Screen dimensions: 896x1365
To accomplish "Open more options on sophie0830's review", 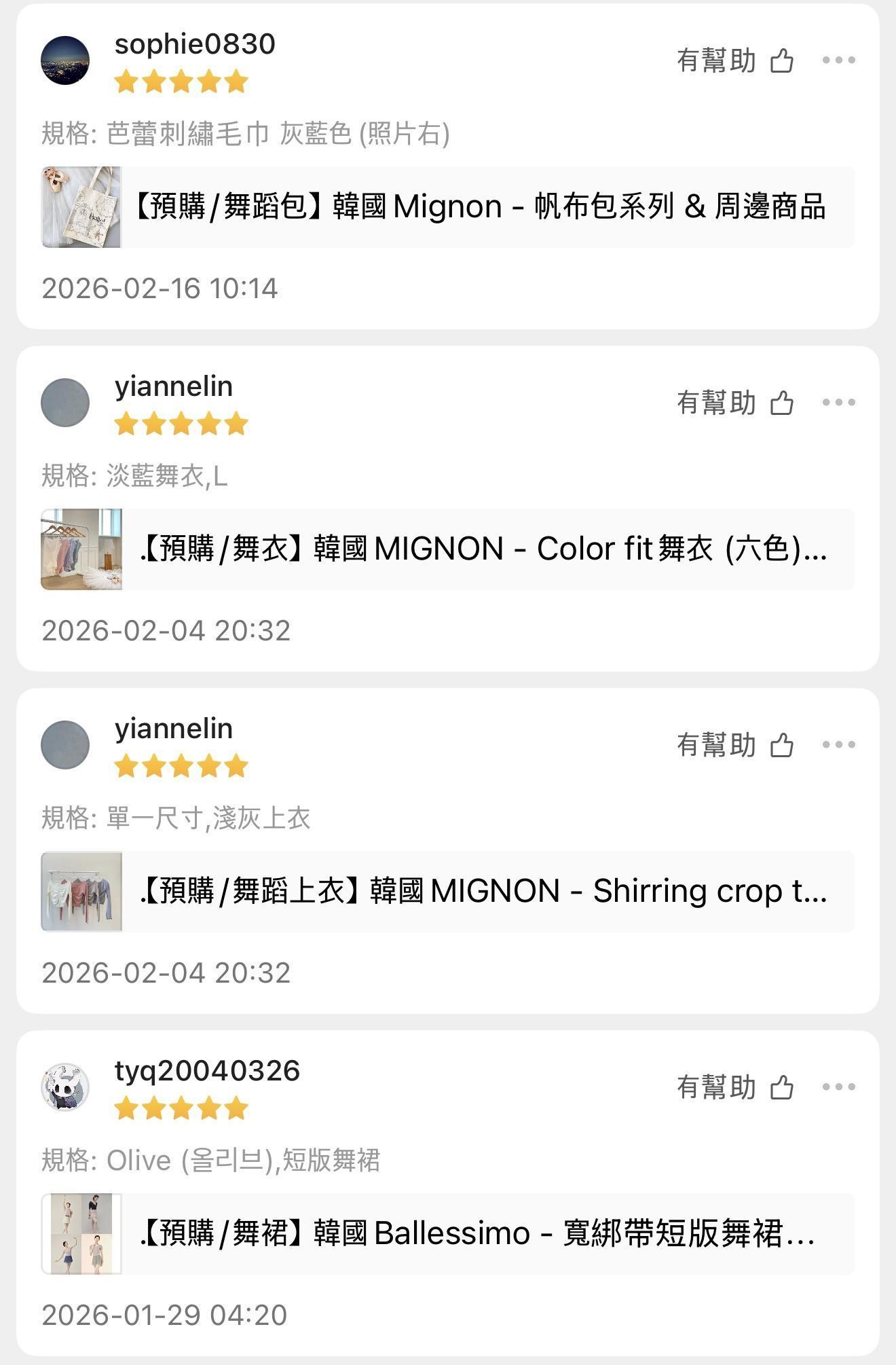I will pos(838,60).
